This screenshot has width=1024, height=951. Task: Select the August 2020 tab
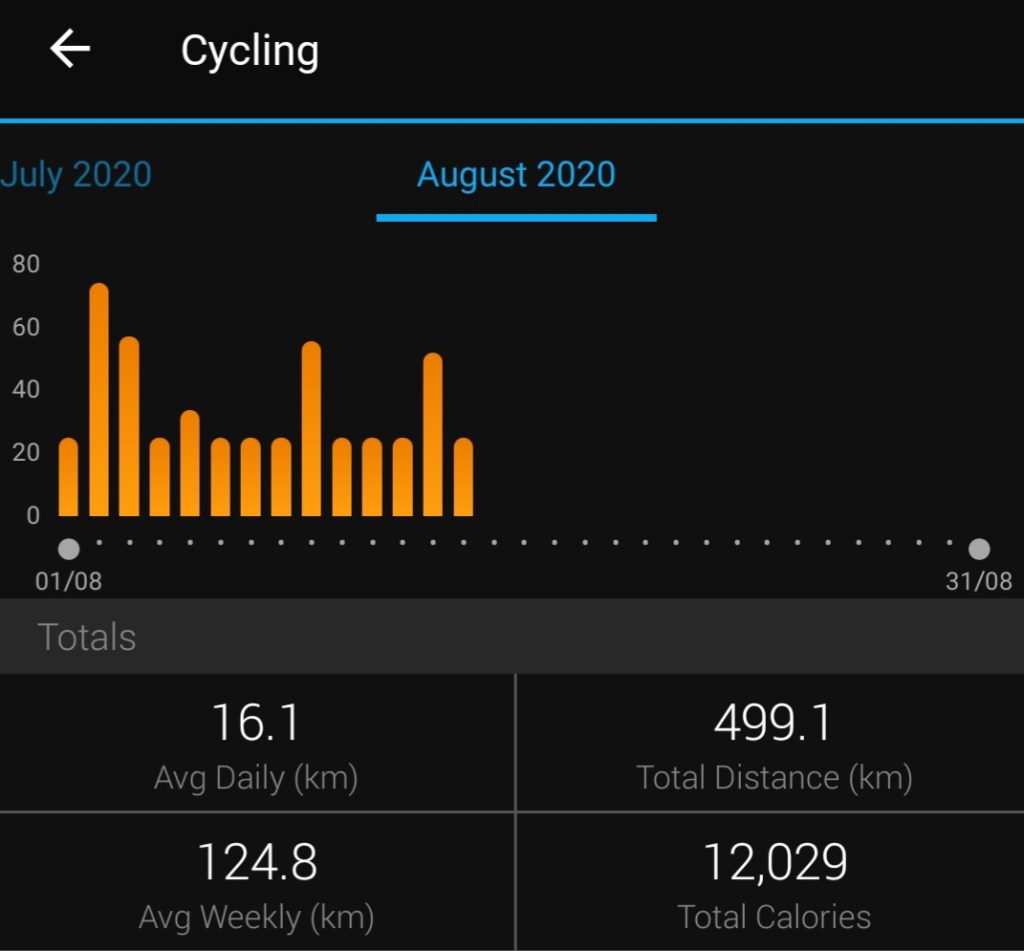(516, 175)
